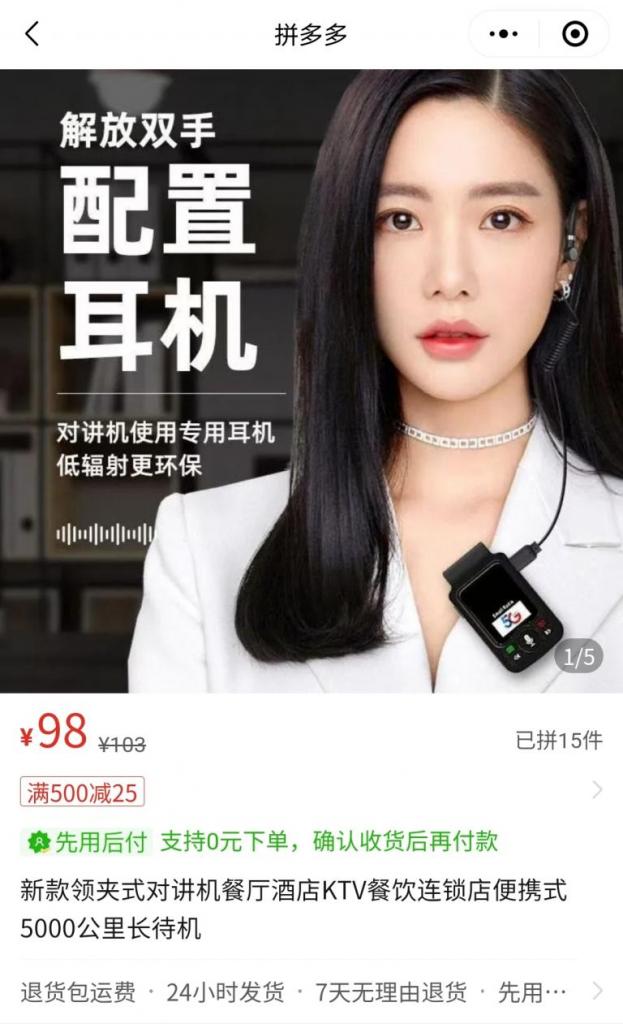The height and width of the screenshot is (1024, 623).
Task: Expand the 退货包运费 service guarantees row
Action: tap(310, 992)
